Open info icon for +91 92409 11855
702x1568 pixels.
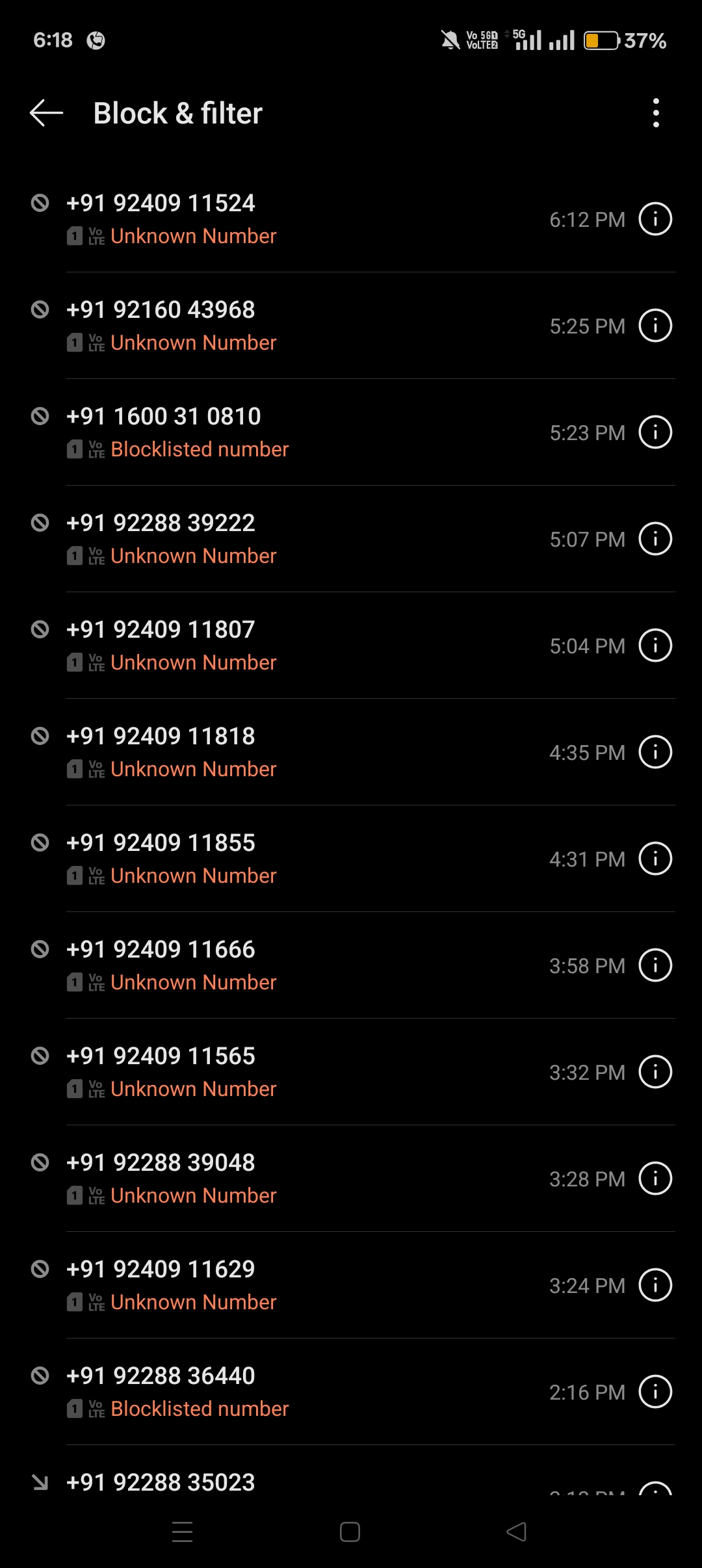tap(655, 859)
